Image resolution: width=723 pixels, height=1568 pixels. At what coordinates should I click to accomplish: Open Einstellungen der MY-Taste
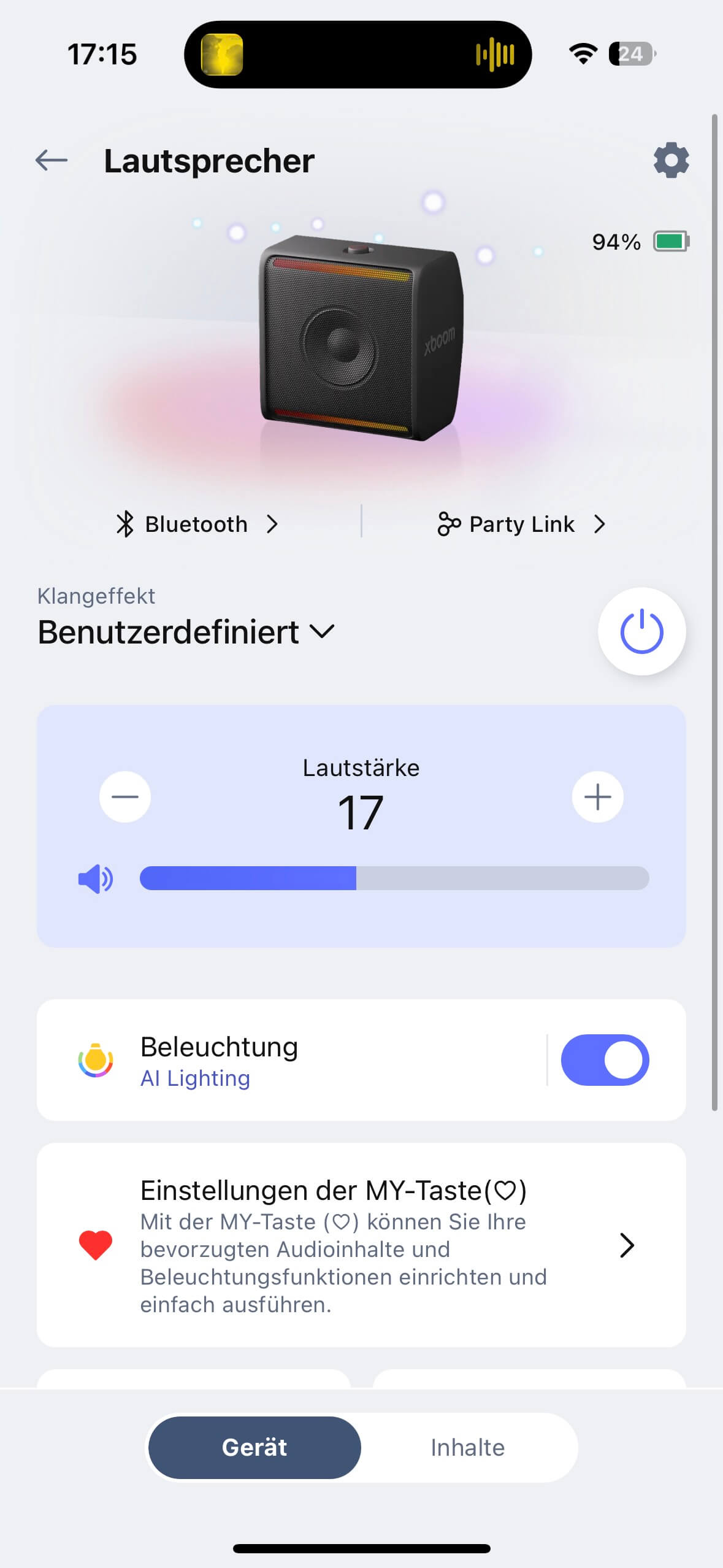tap(361, 1245)
